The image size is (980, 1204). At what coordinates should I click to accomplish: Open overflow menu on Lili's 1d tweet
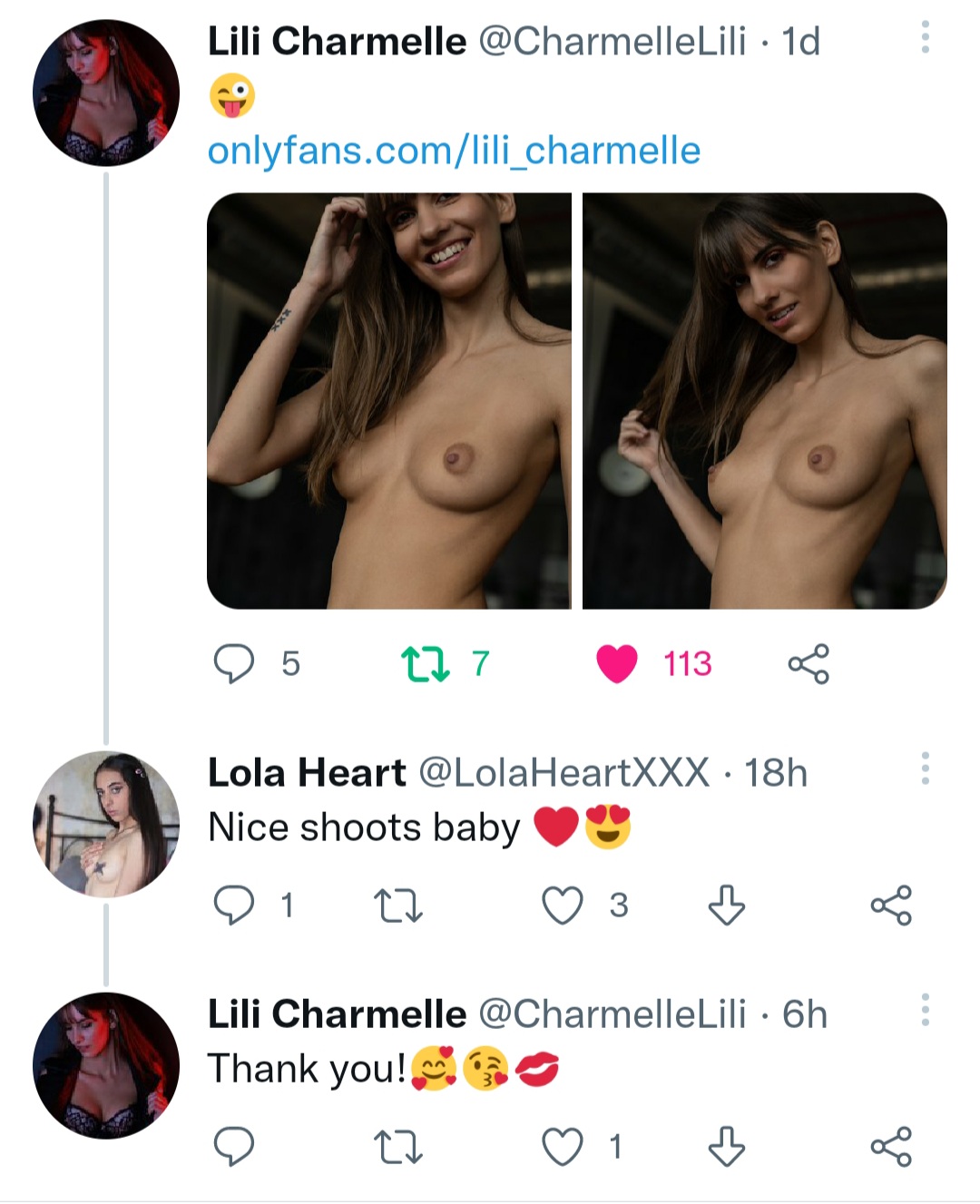pos(925,37)
